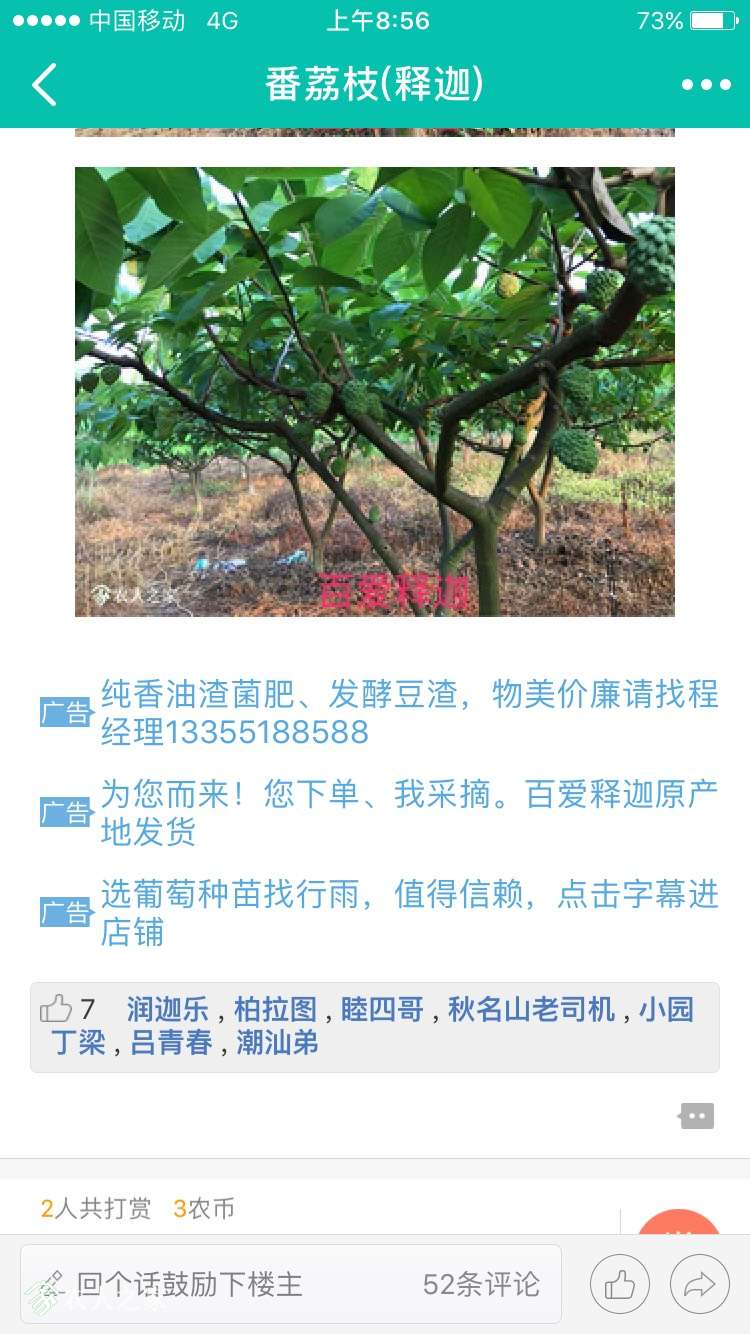The image size is (750, 1334).
Task: Tap the gray comment bubble icon
Action: (x=697, y=1116)
